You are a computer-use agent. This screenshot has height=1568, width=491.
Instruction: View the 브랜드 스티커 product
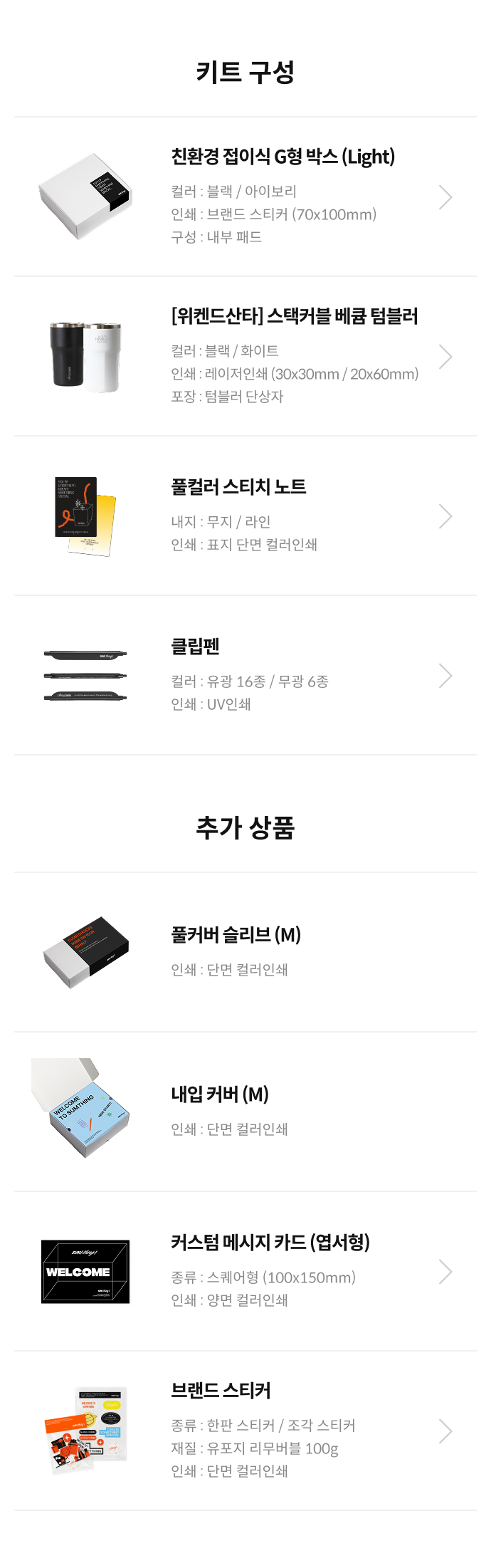pyautogui.click(x=245, y=1431)
